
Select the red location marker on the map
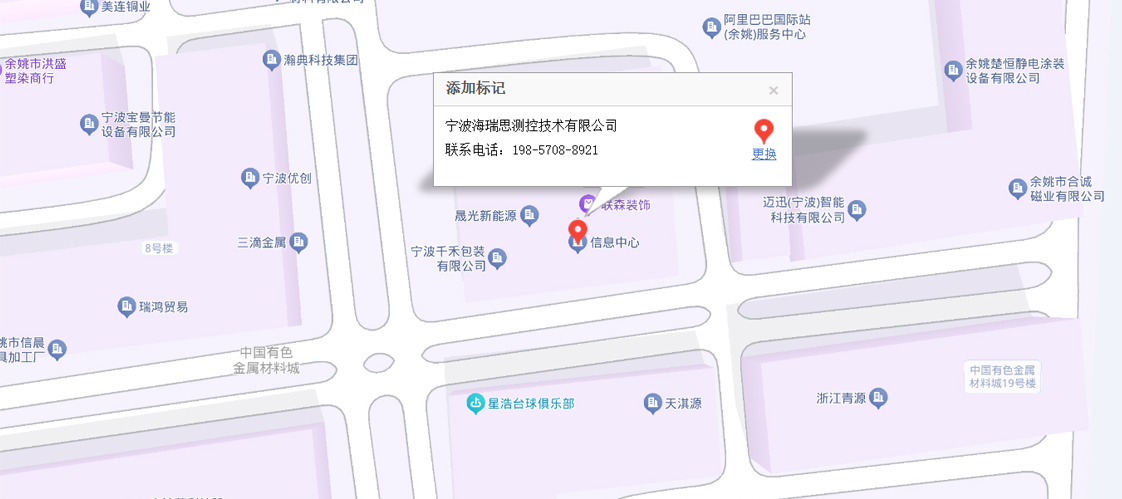click(577, 234)
